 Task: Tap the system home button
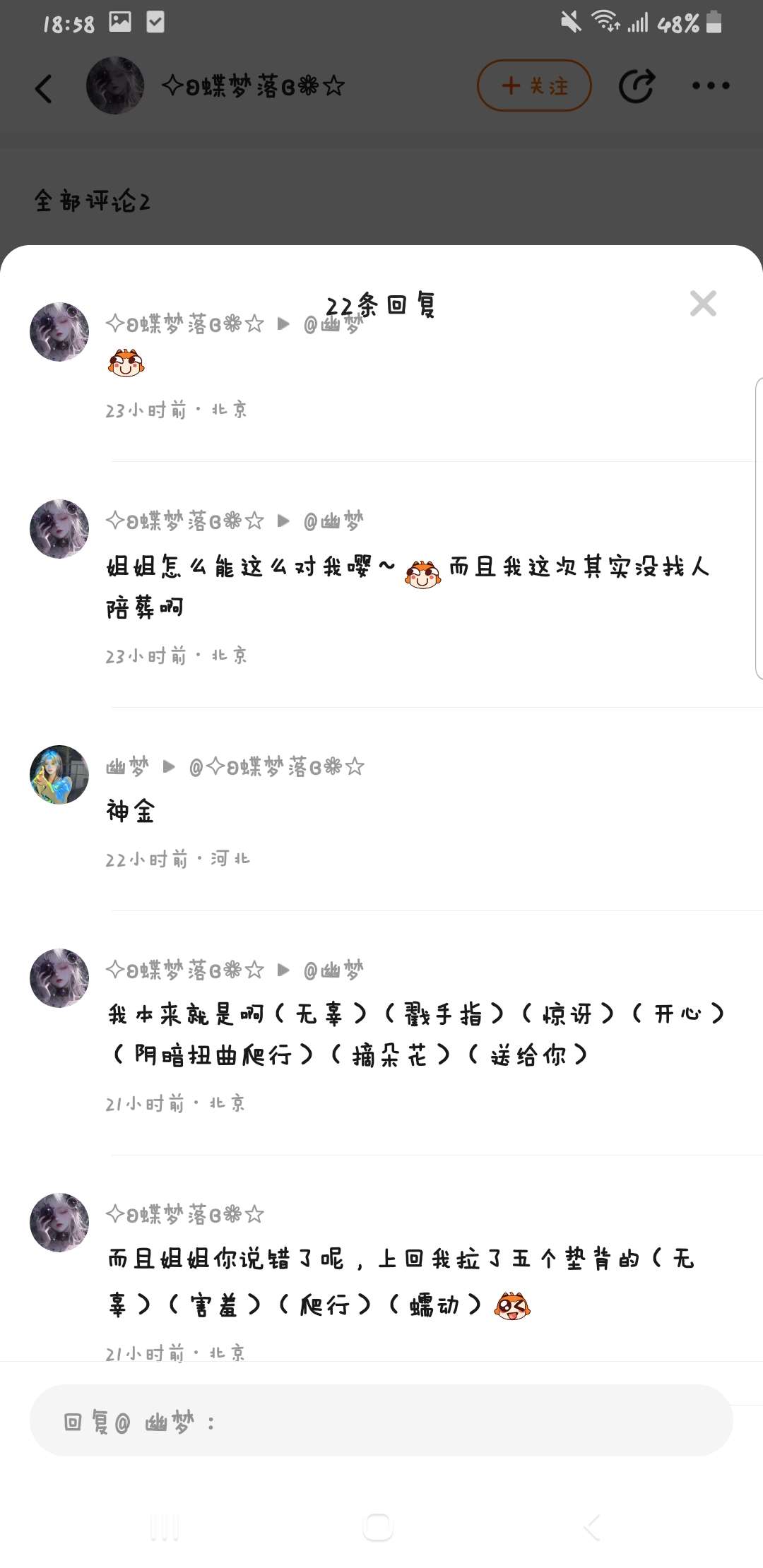click(378, 1528)
